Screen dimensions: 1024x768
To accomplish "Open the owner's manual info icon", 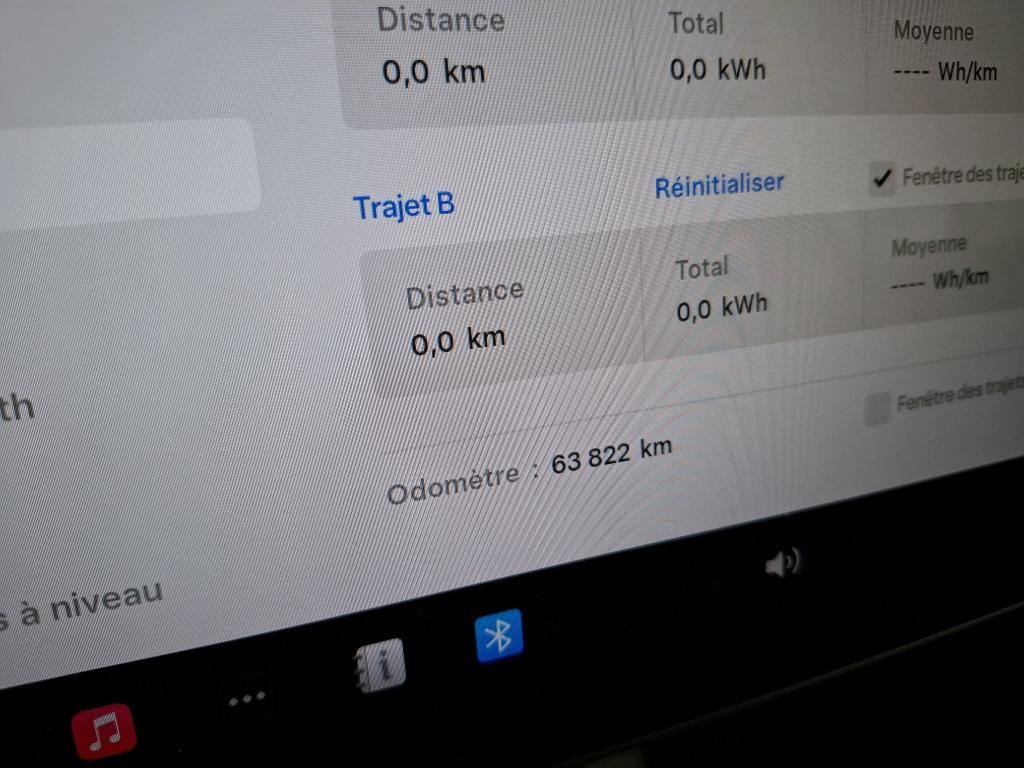I will (380, 664).
